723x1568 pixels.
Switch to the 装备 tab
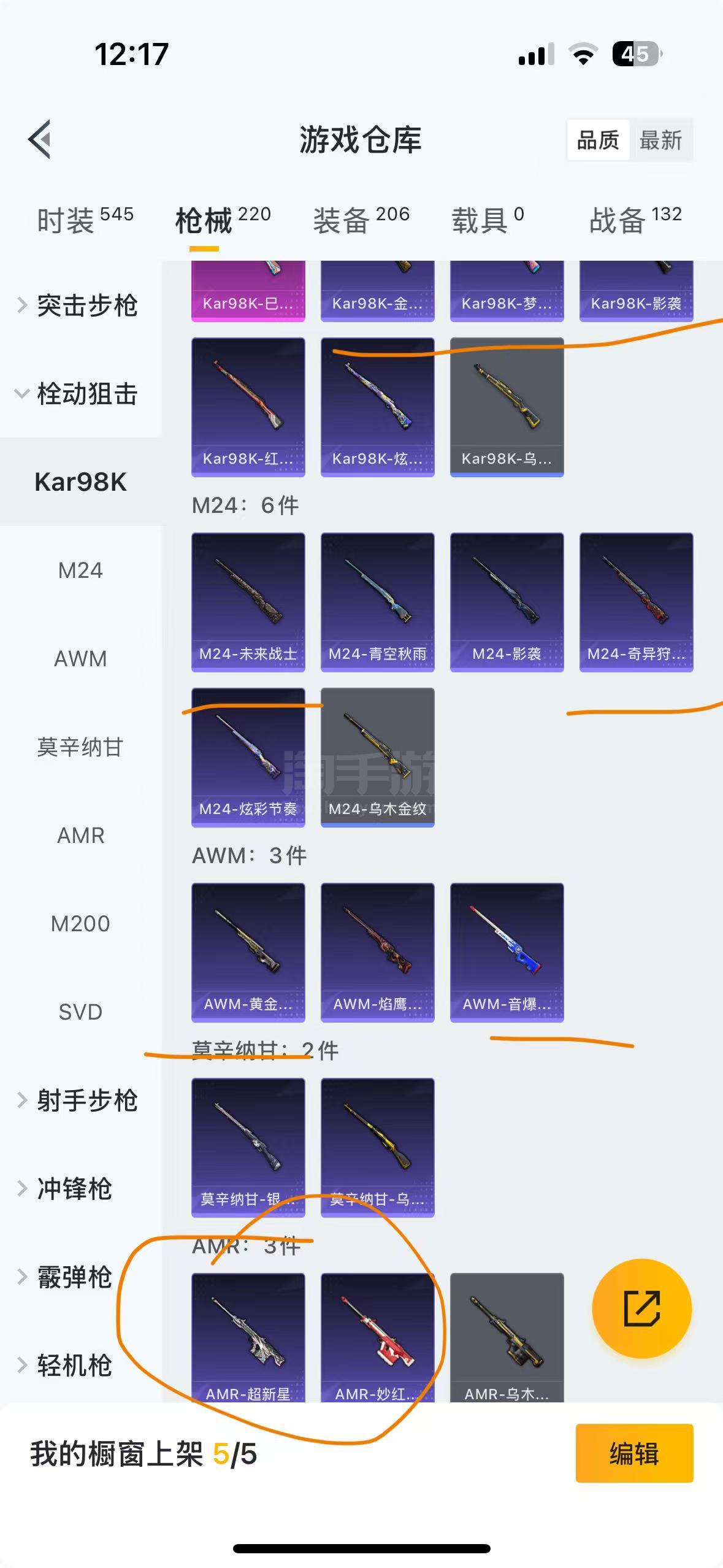click(361, 220)
